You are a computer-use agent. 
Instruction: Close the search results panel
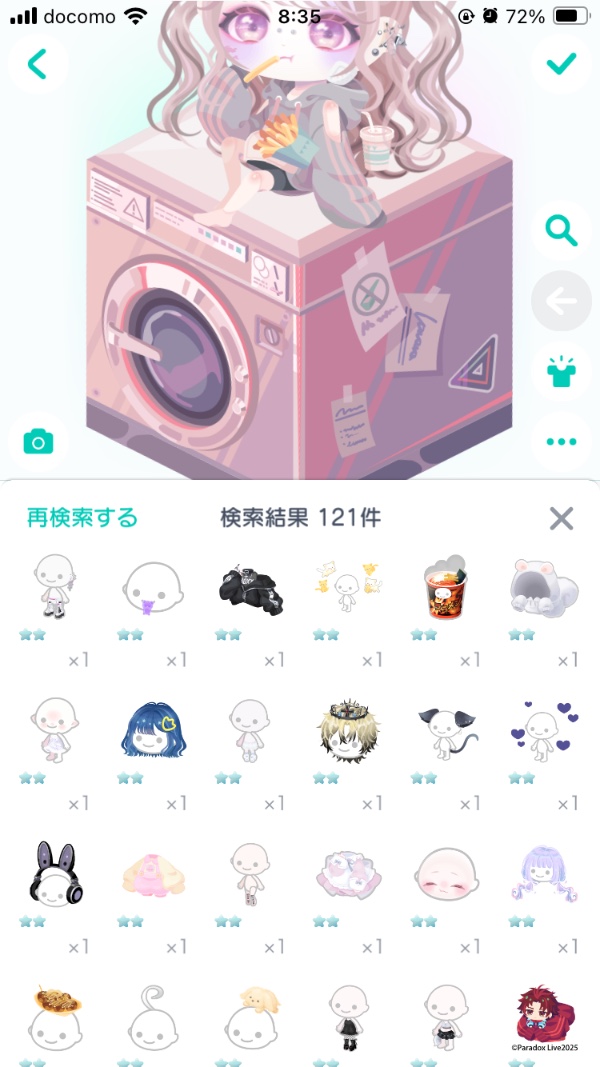pyautogui.click(x=561, y=518)
